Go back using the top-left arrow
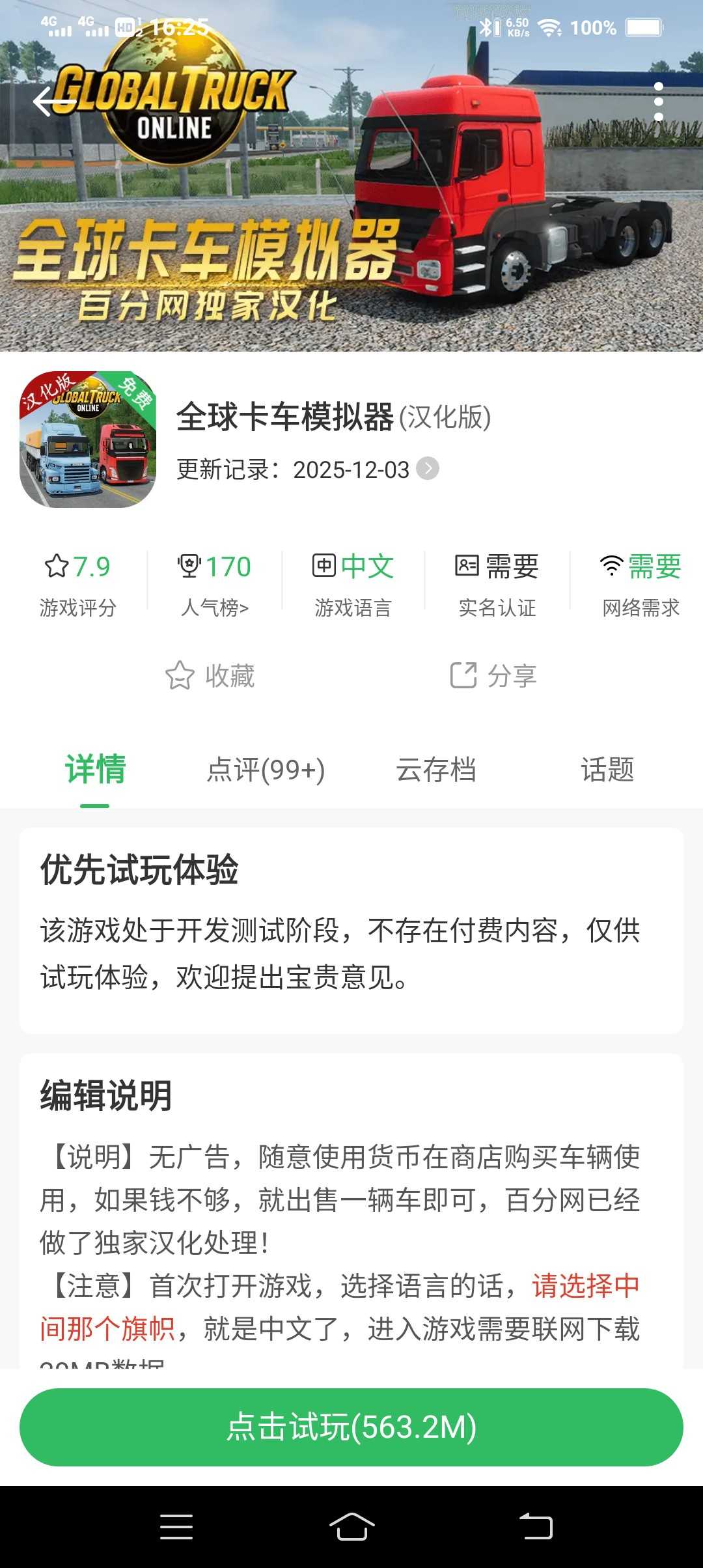The width and height of the screenshot is (703, 1568). [x=51, y=102]
